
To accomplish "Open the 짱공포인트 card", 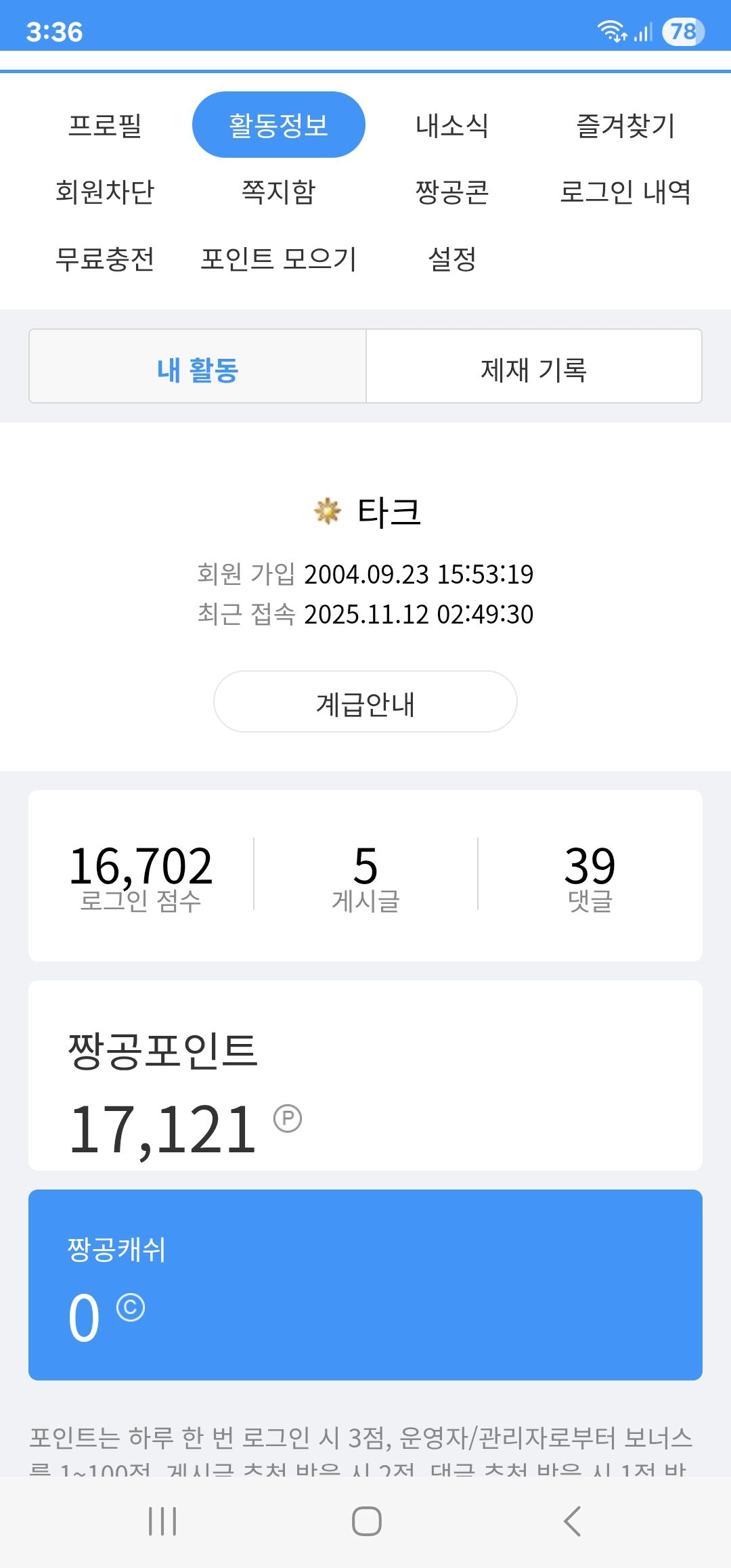I will 365,1075.
